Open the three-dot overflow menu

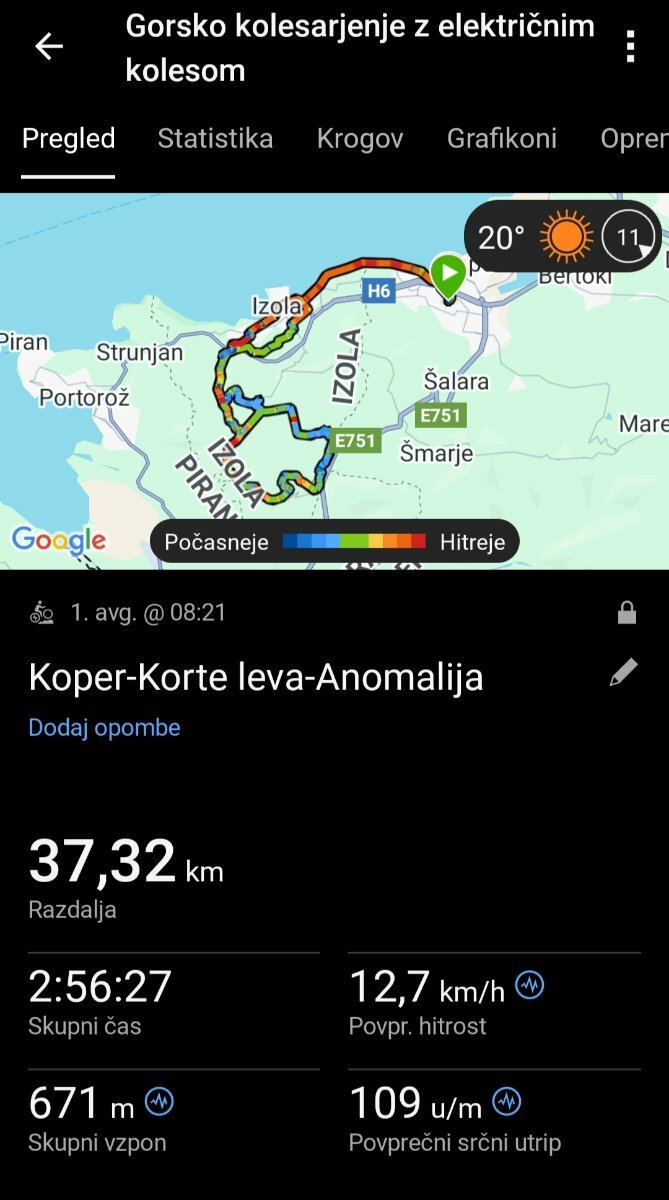point(630,47)
